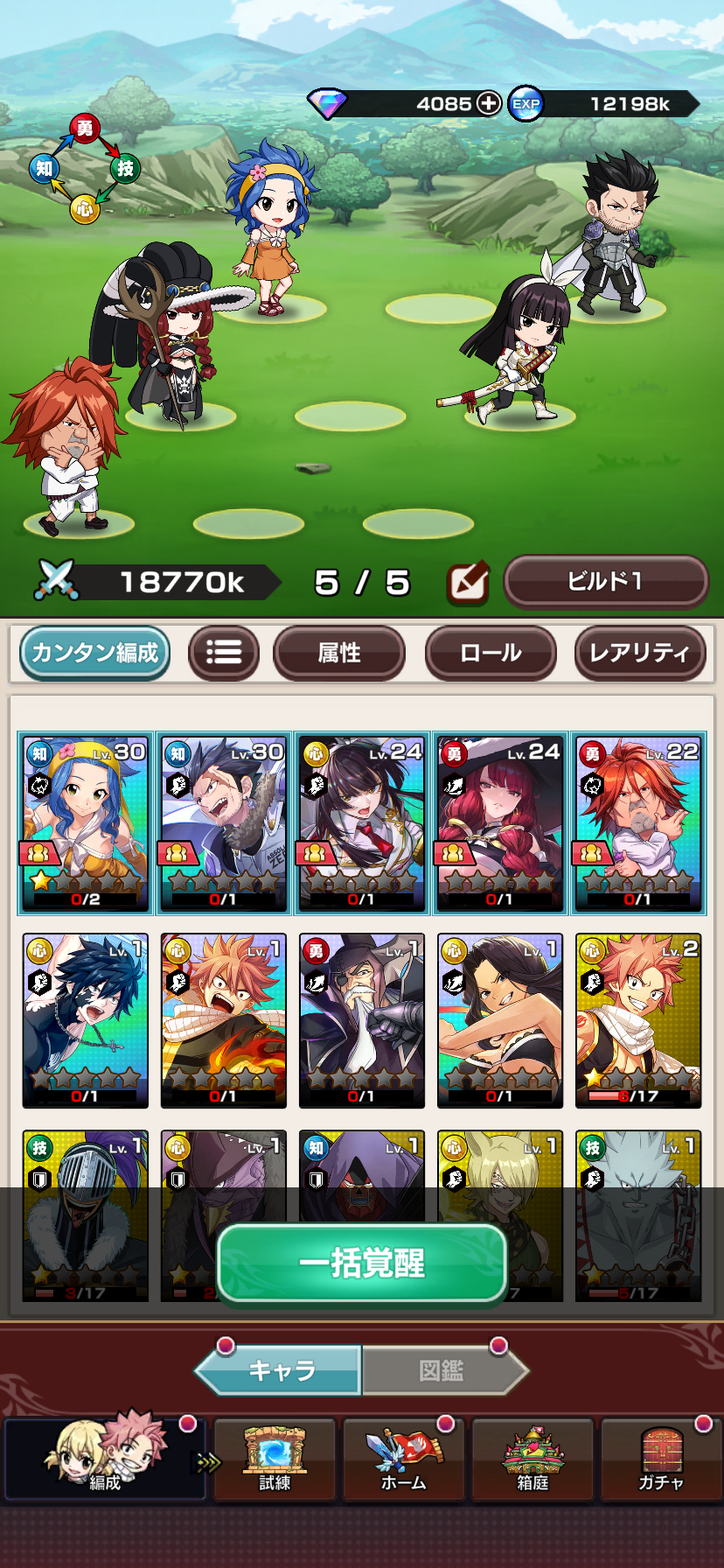Image resolution: width=724 pixels, height=1568 pixels.
Task: Go to the 試練 trials section
Action: pyautogui.click(x=275, y=1460)
